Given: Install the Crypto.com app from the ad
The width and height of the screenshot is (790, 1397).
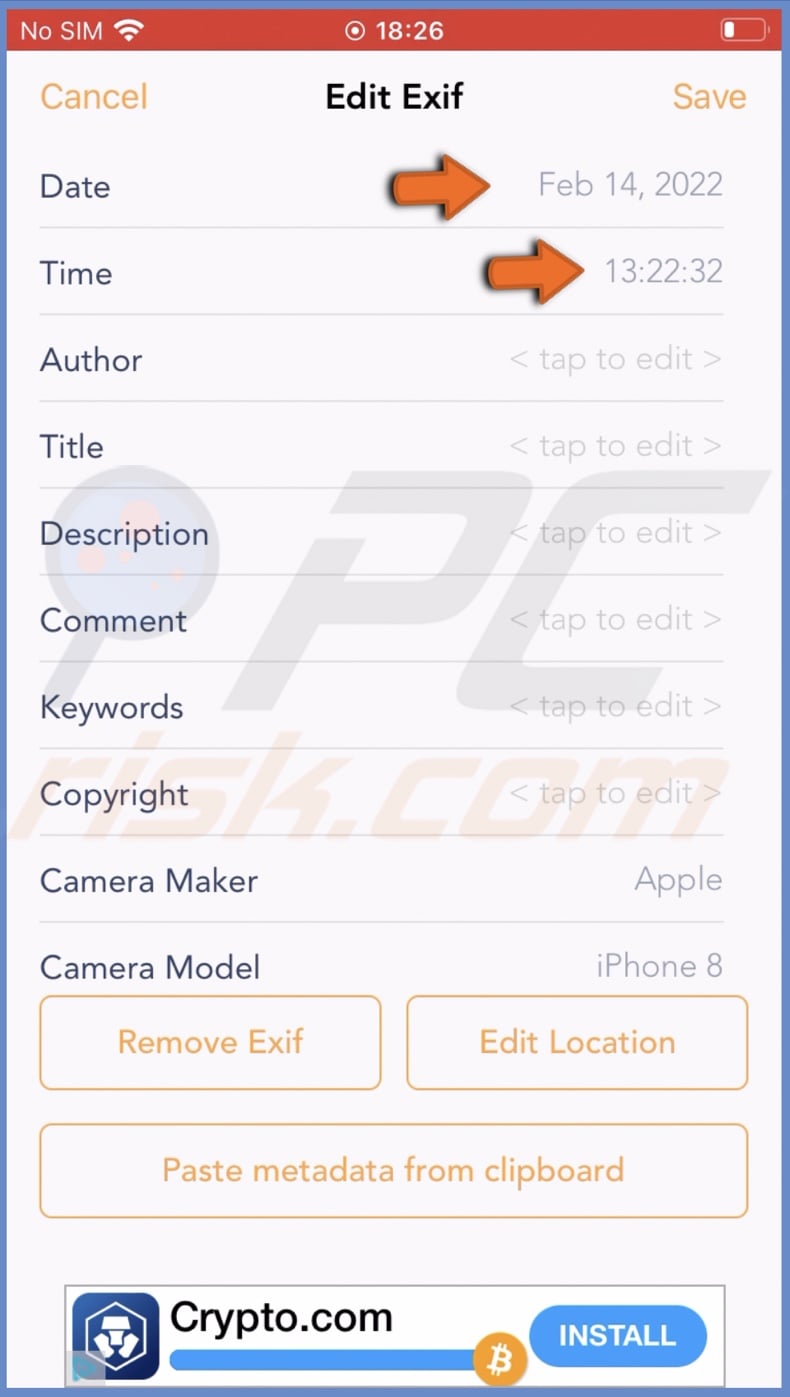Looking at the screenshot, I should 617,1335.
